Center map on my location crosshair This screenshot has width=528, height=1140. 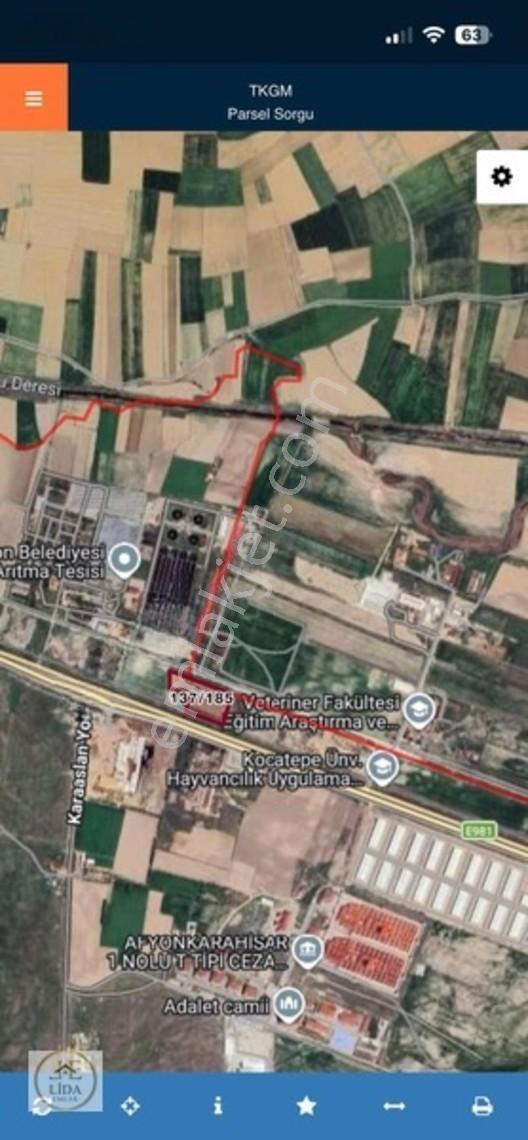click(x=130, y=1107)
